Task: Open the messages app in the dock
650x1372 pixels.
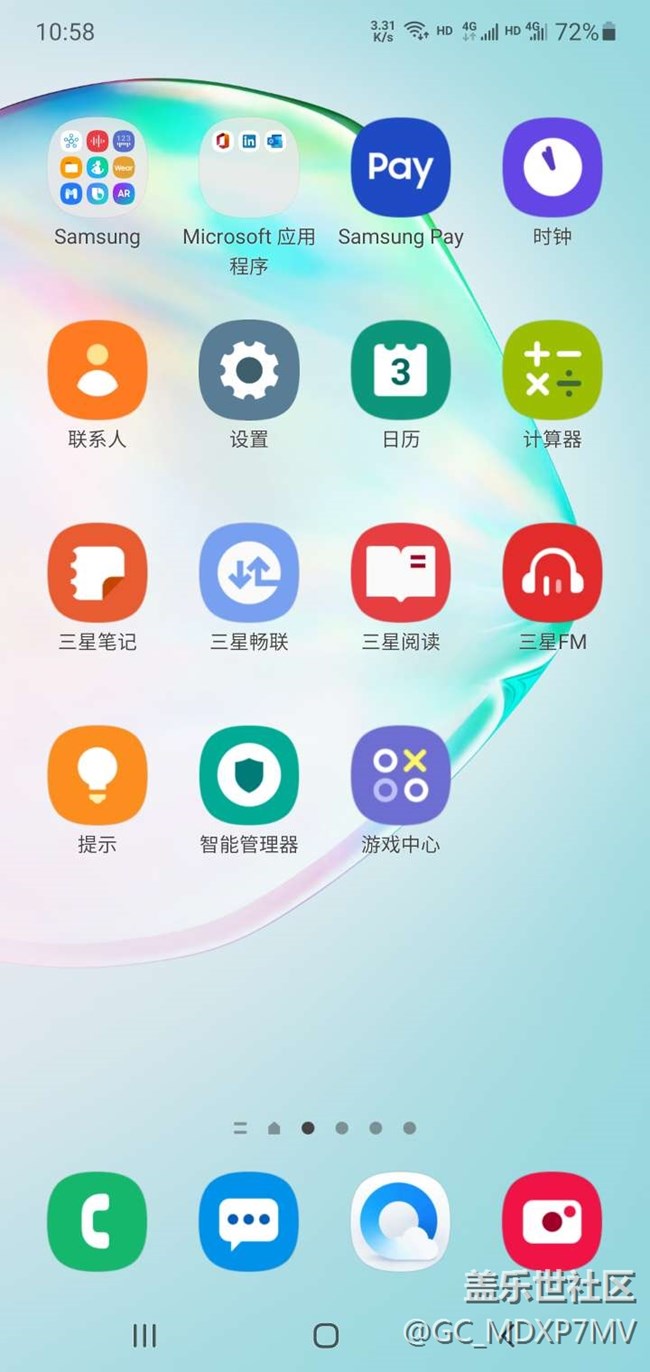Action: click(249, 1222)
